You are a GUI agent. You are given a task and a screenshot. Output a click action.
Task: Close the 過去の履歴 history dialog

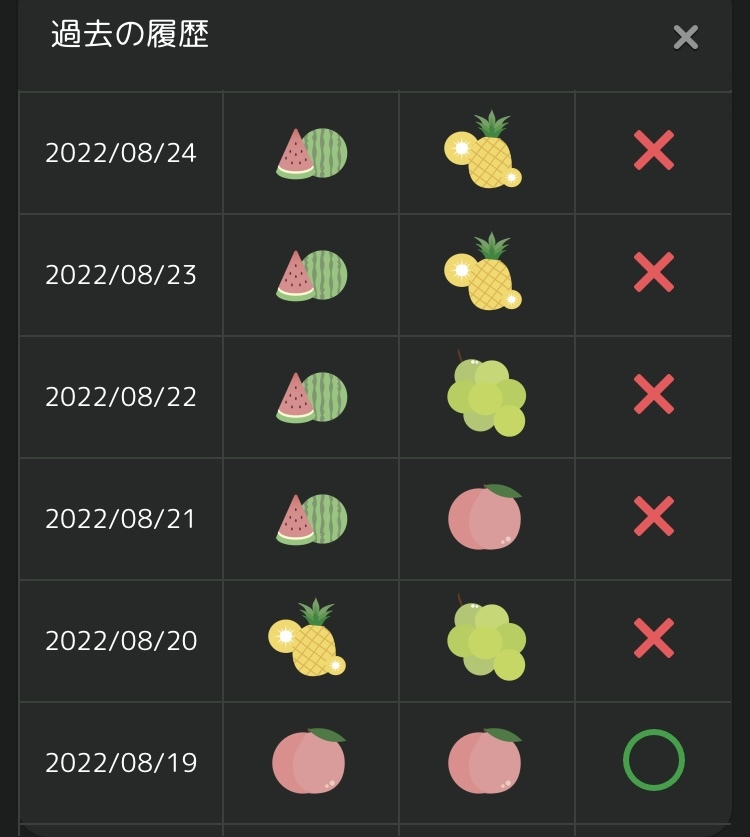tap(685, 37)
